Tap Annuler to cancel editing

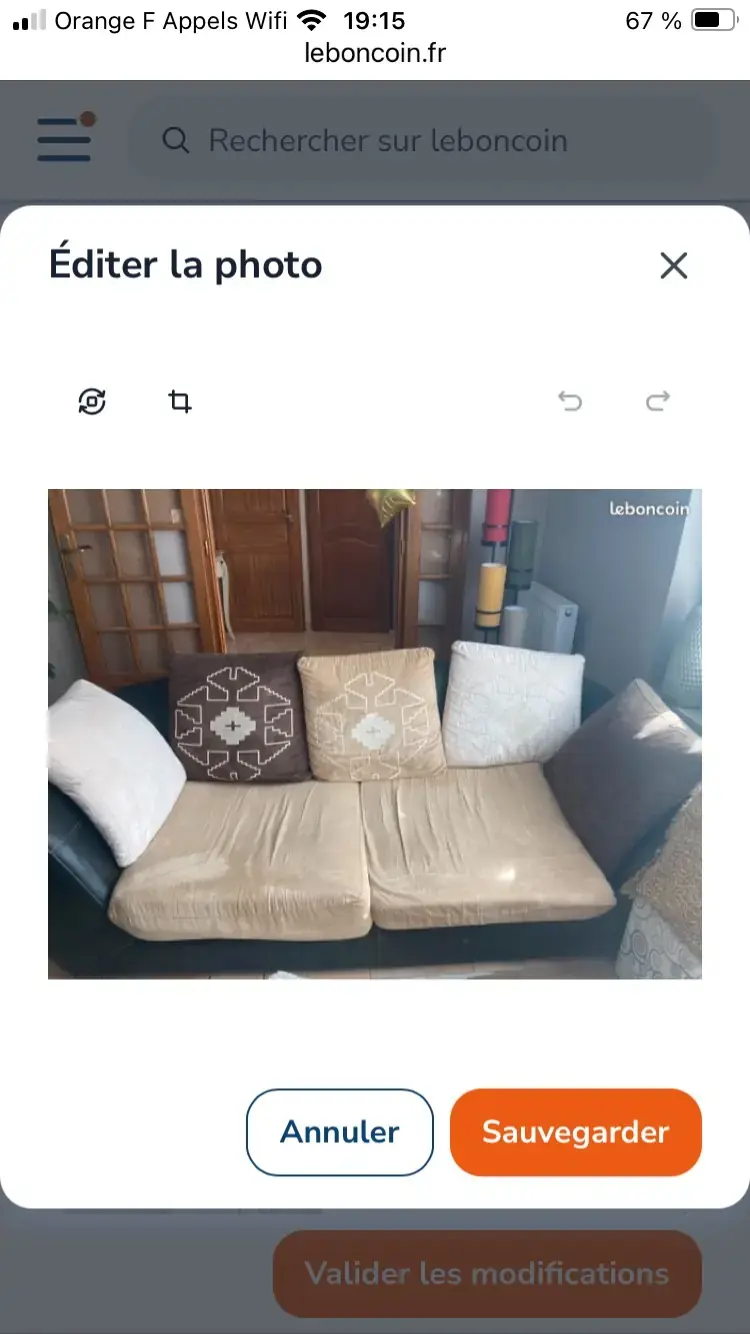click(x=340, y=1132)
